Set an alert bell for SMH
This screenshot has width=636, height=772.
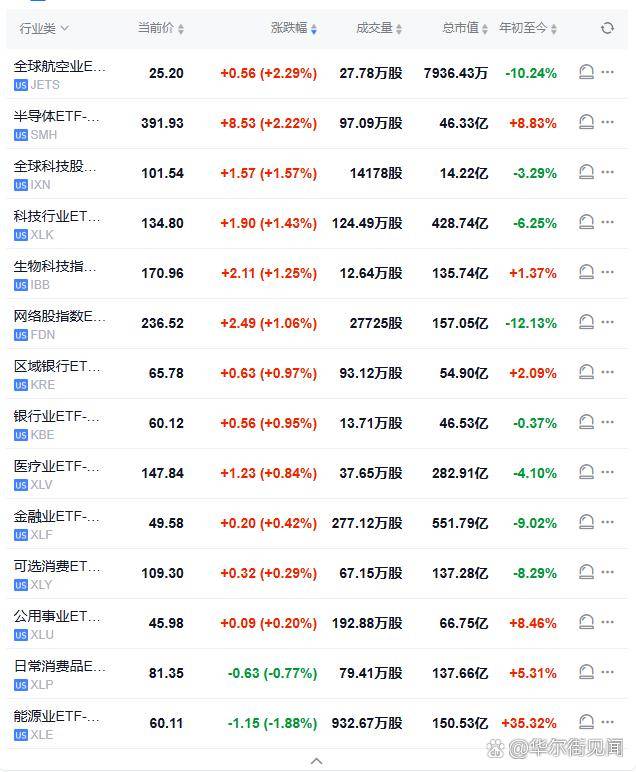tap(587, 123)
